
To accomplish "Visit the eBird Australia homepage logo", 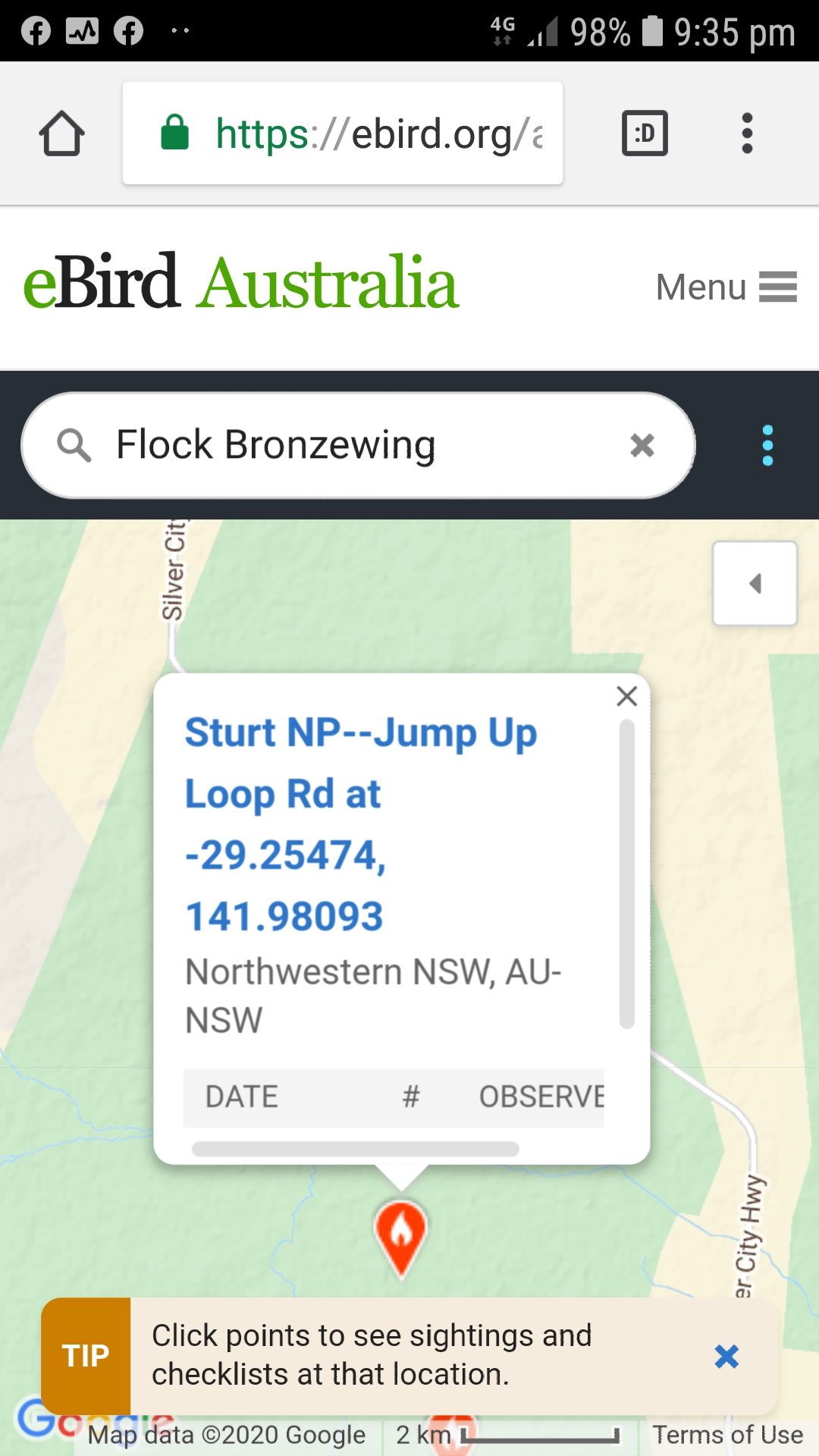I will pos(240,282).
